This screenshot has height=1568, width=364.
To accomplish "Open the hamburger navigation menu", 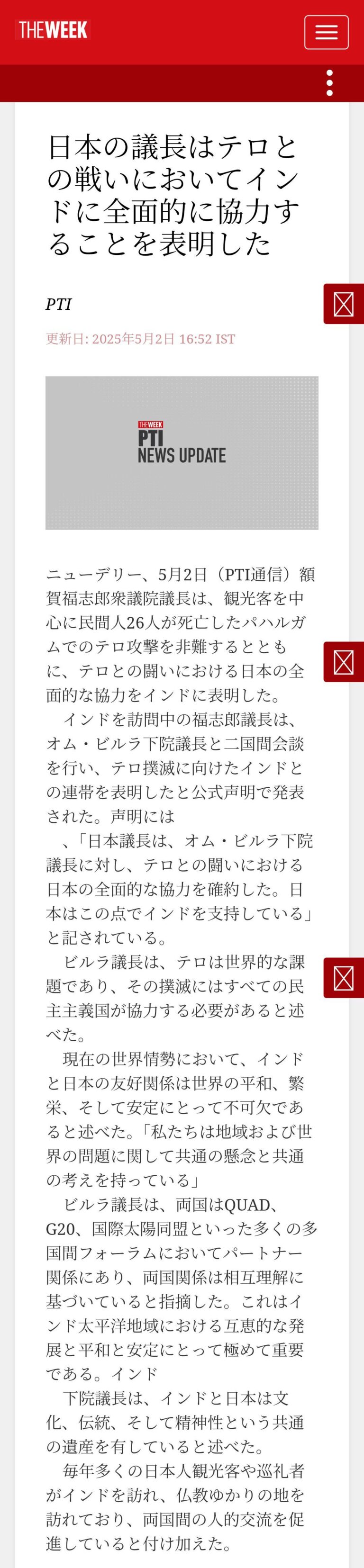I will tap(326, 32).
